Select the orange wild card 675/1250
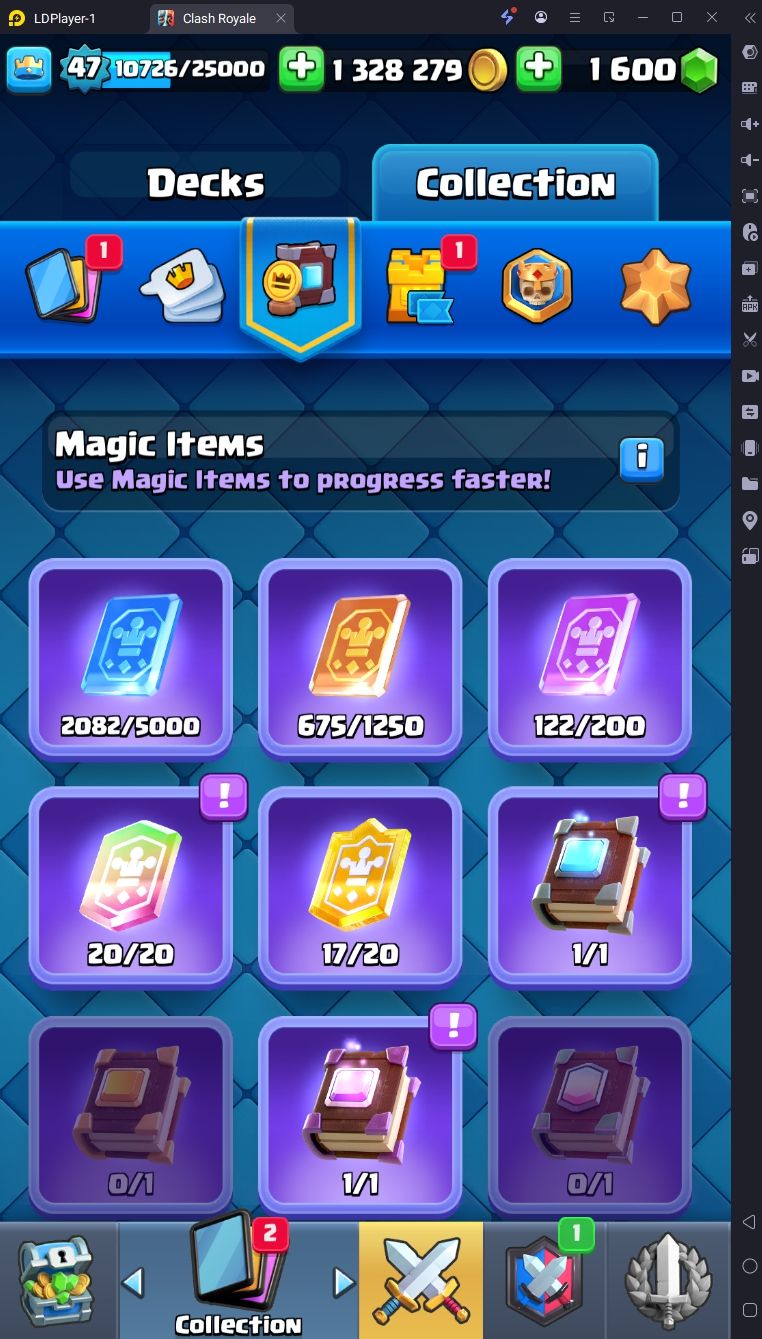 point(360,657)
